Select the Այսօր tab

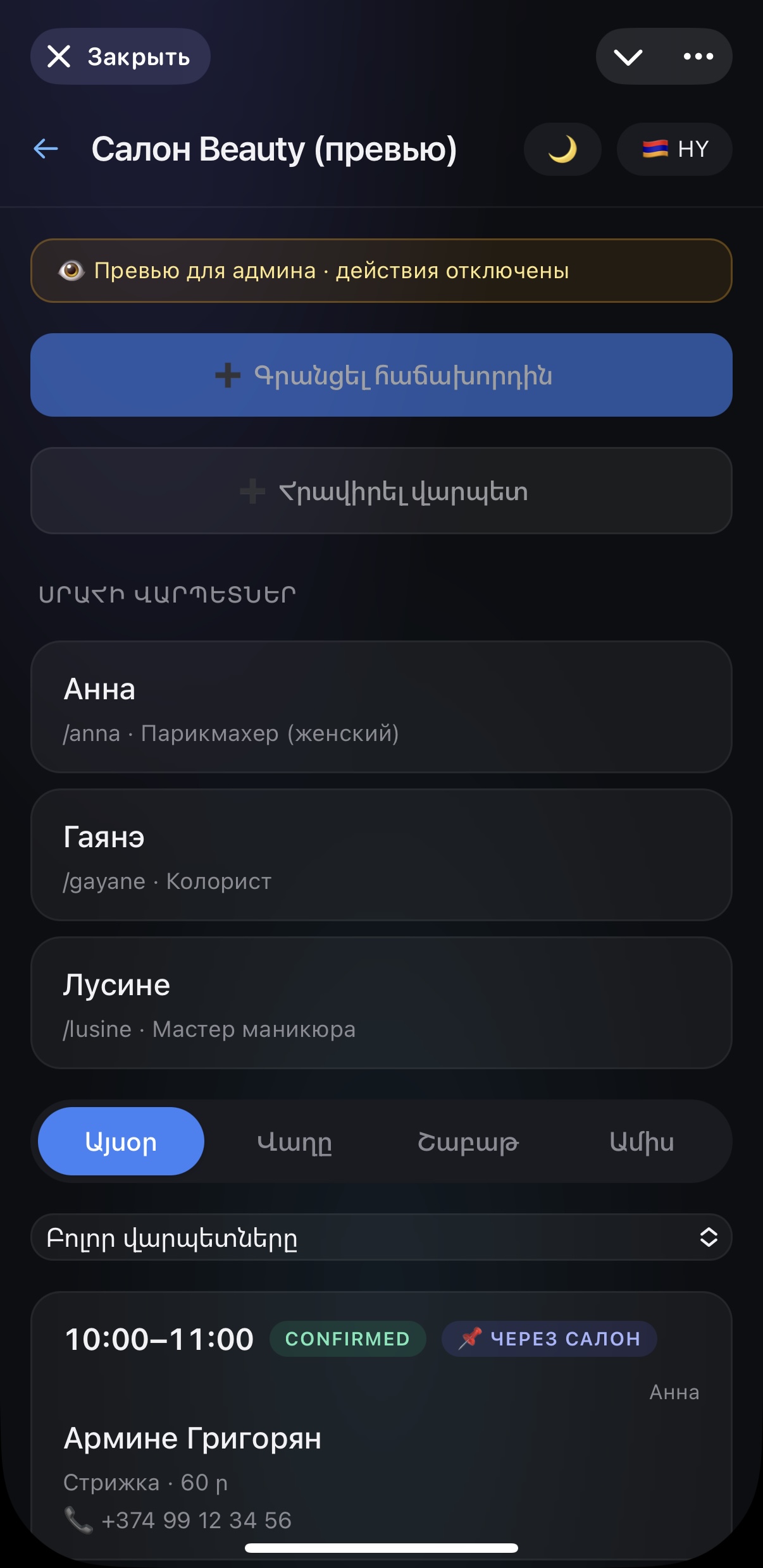pyautogui.click(x=121, y=1141)
